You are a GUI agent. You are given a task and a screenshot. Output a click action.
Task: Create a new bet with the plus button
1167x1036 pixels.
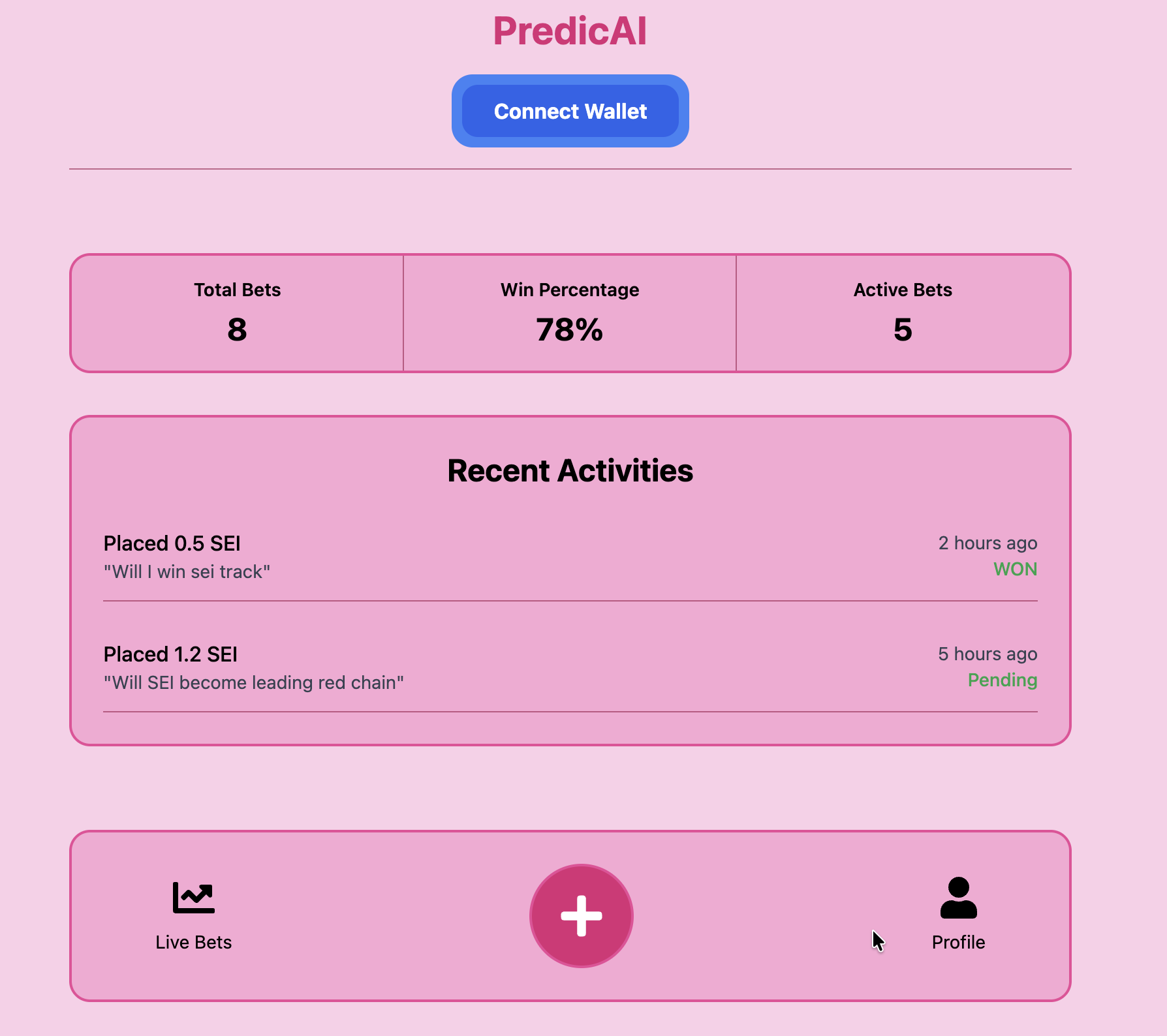[581, 915]
